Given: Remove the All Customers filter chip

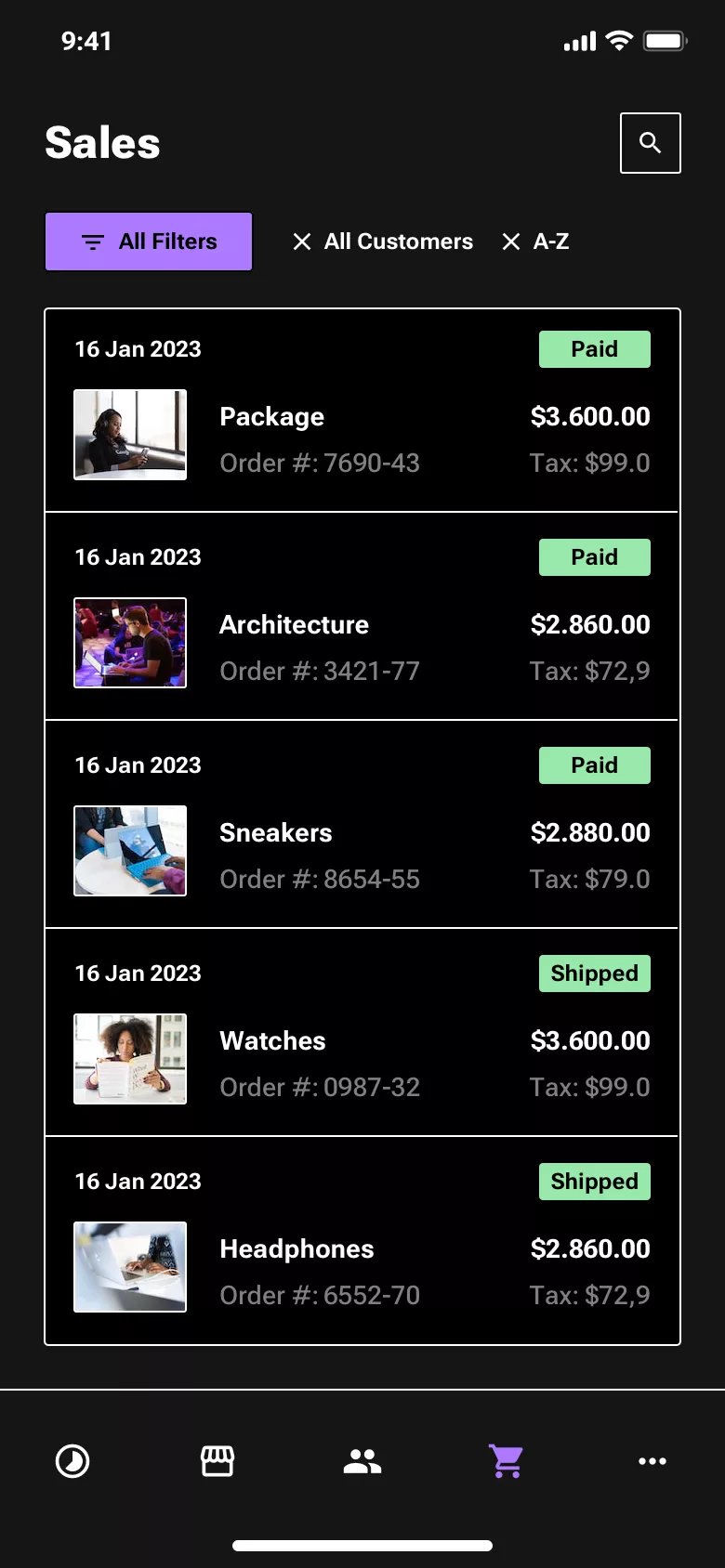Looking at the screenshot, I should pos(301,242).
